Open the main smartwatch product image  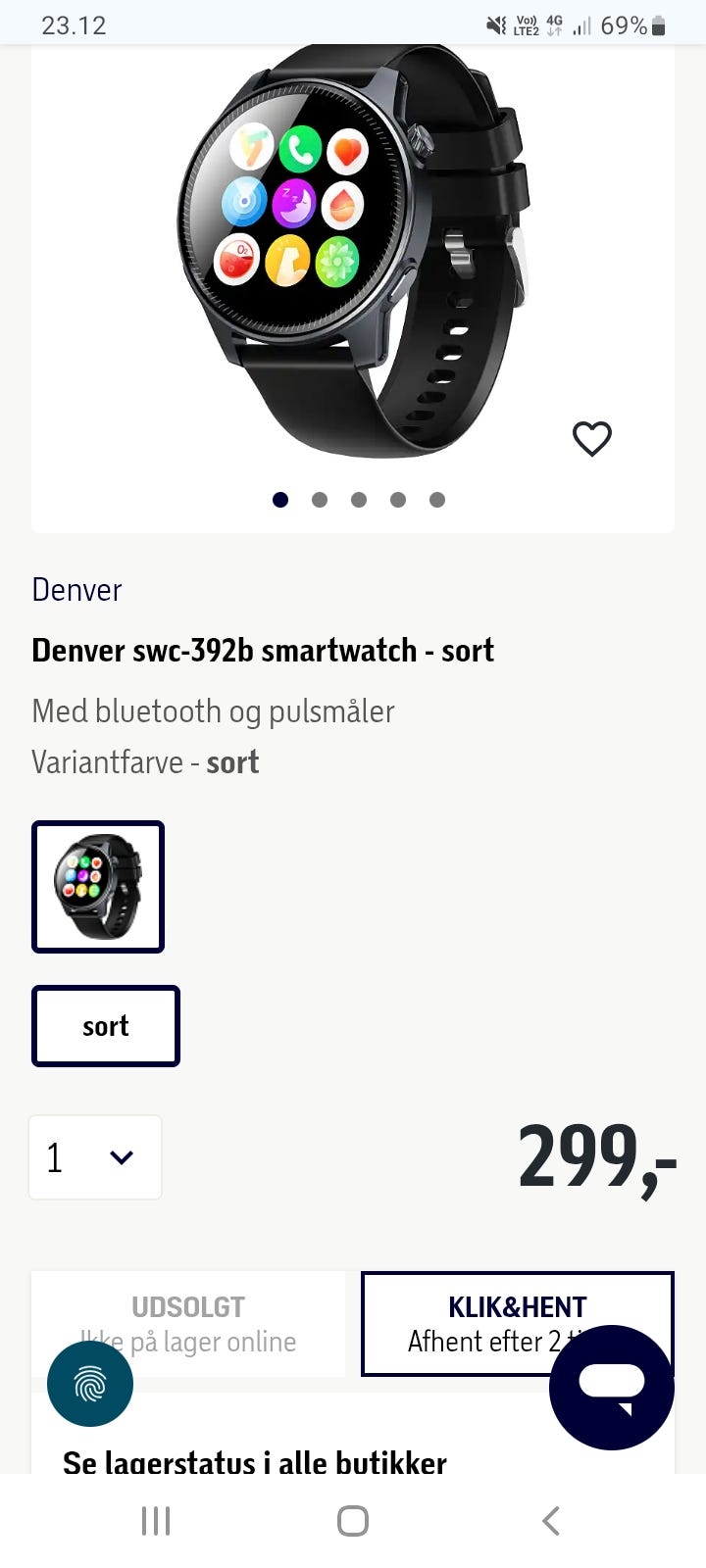pyautogui.click(x=353, y=252)
